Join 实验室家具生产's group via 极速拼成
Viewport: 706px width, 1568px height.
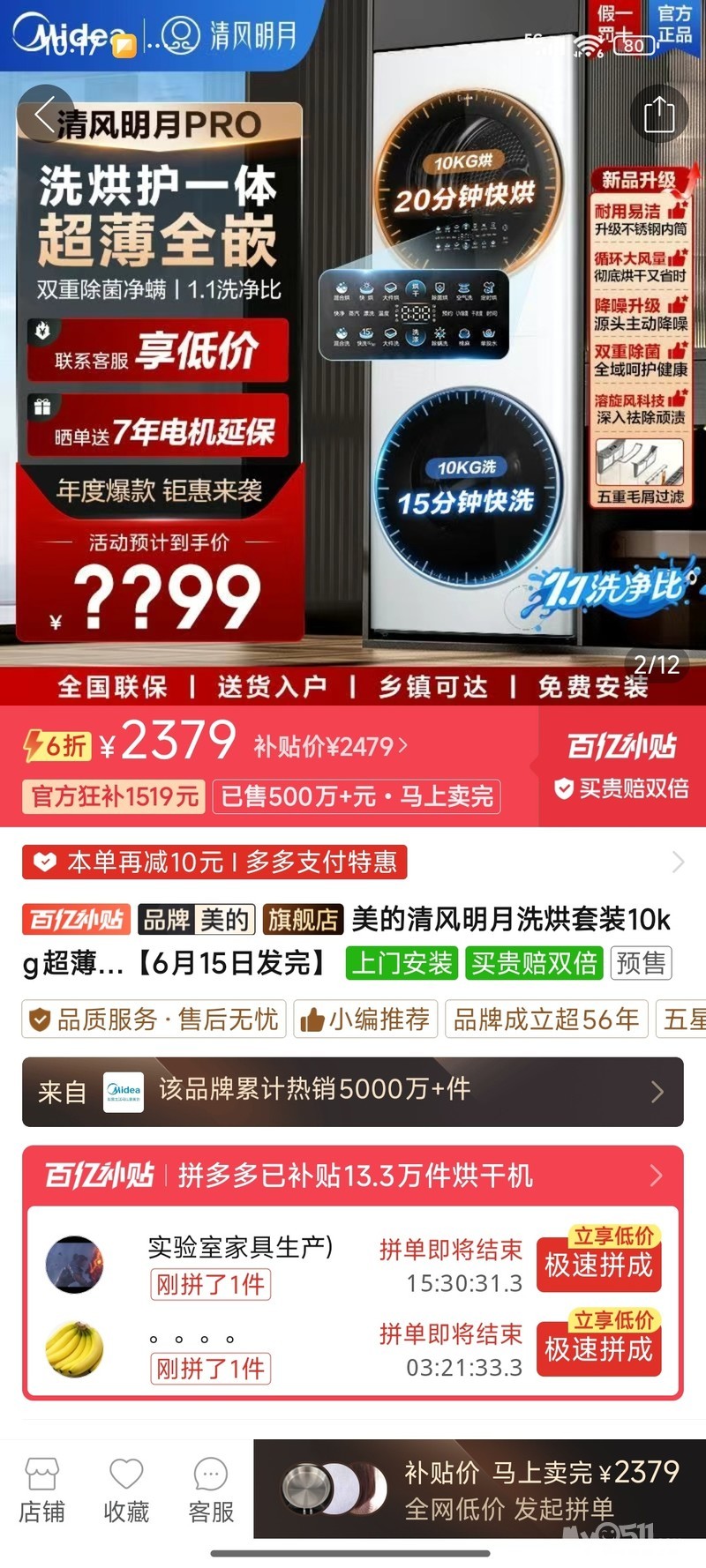click(x=598, y=1265)
